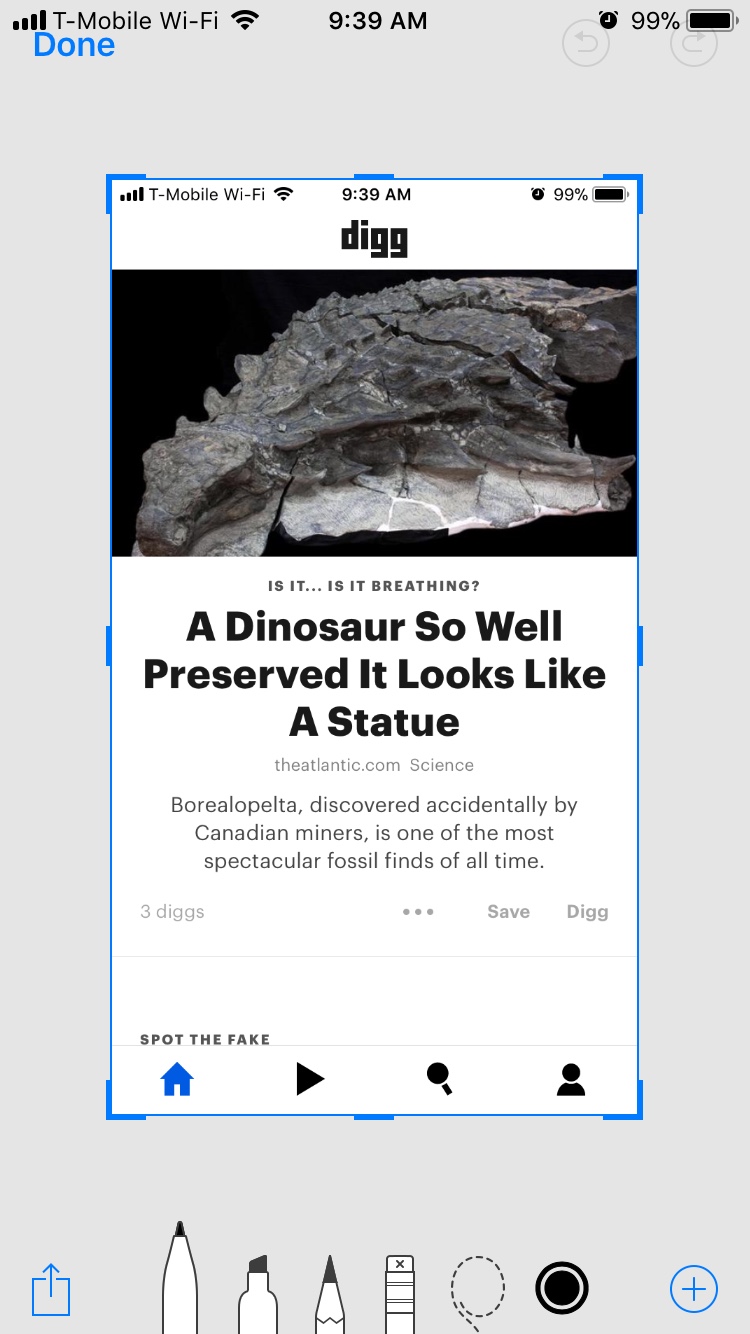The image size is (750, 1334).
Task: Select the pen drawing tool
Action: click(180, 1277)
